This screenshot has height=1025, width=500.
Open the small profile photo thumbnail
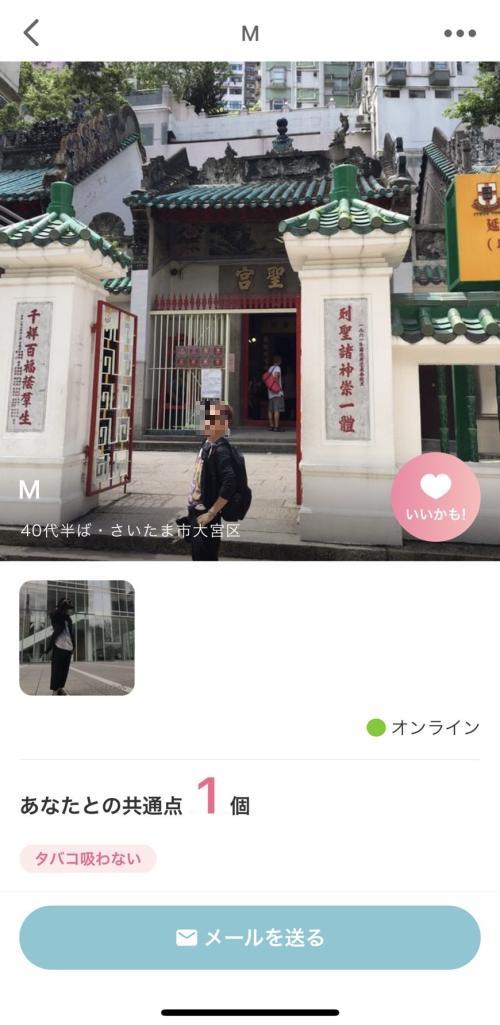77,638
